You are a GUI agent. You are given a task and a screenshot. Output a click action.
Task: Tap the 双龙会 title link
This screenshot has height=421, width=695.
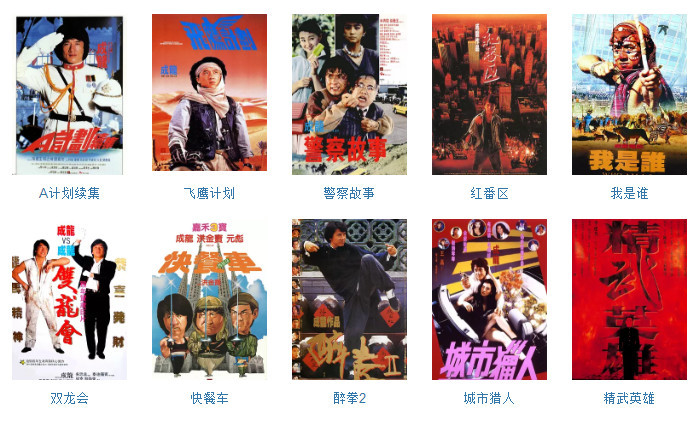69,398
